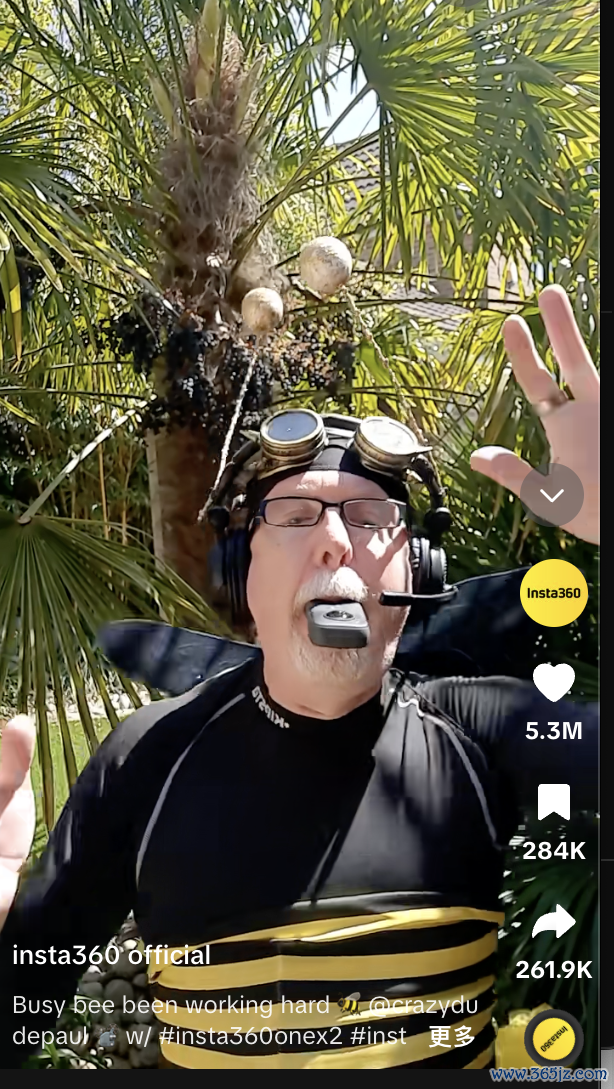Share this insta360 video
The image size is (614, 1089).
(x=553, y=922)
